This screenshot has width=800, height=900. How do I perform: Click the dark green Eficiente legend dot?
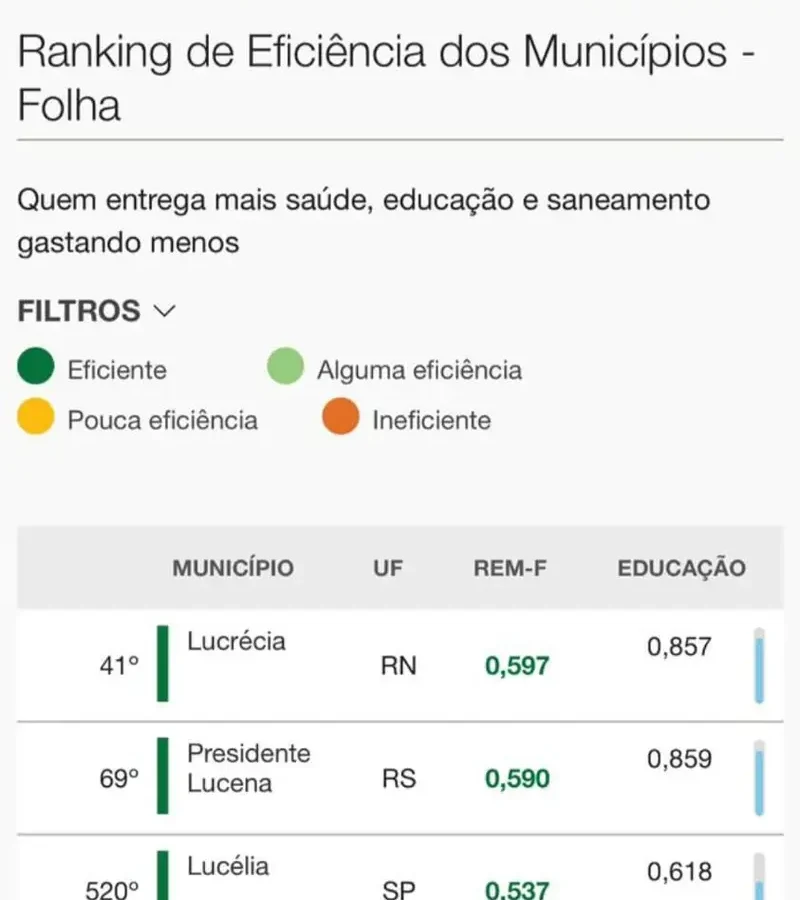35,367
